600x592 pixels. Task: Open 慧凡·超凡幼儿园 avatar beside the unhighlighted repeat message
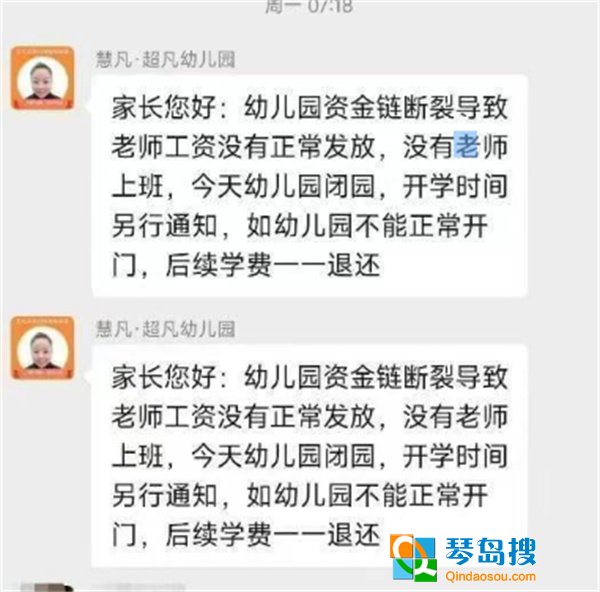(42, 348)
